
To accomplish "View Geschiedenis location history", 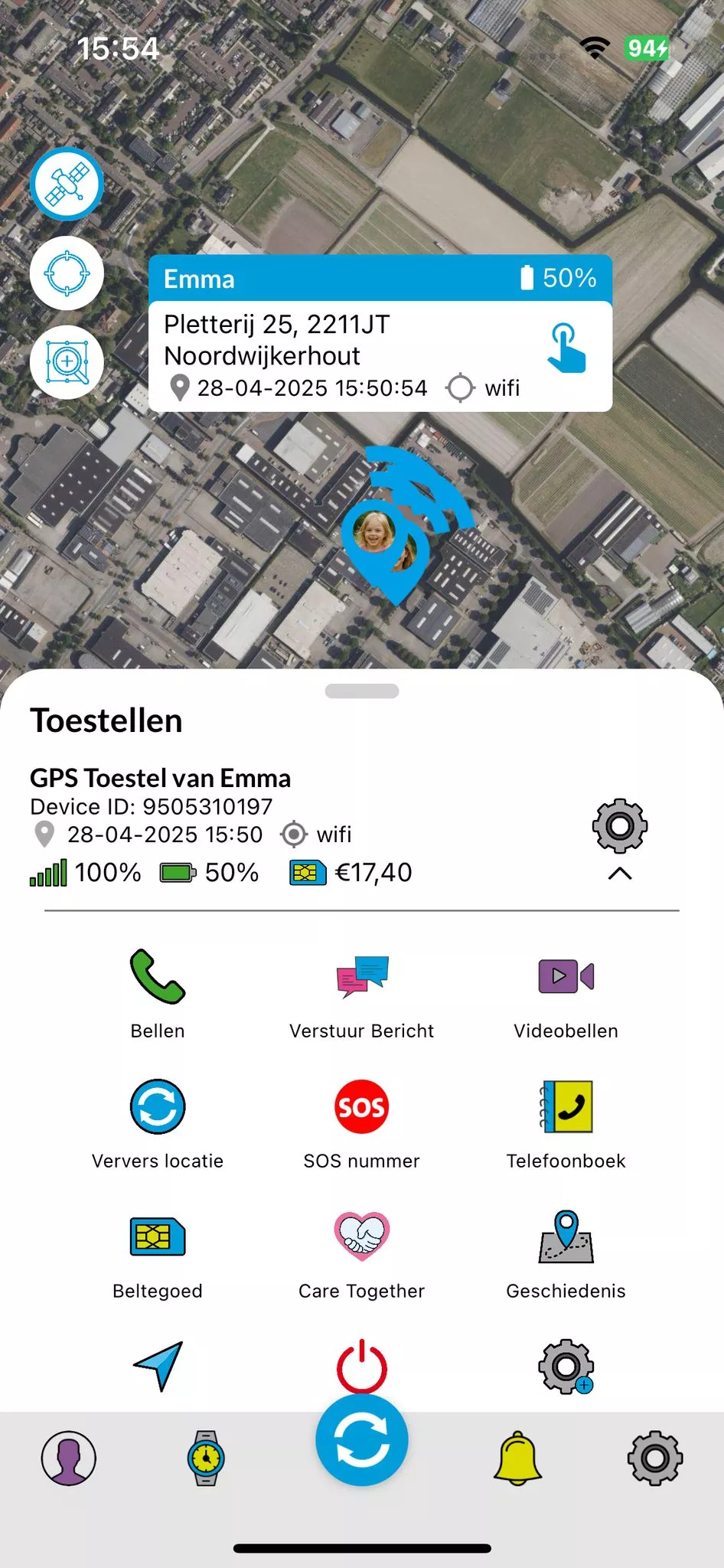I will click(x=566, y=1253).
